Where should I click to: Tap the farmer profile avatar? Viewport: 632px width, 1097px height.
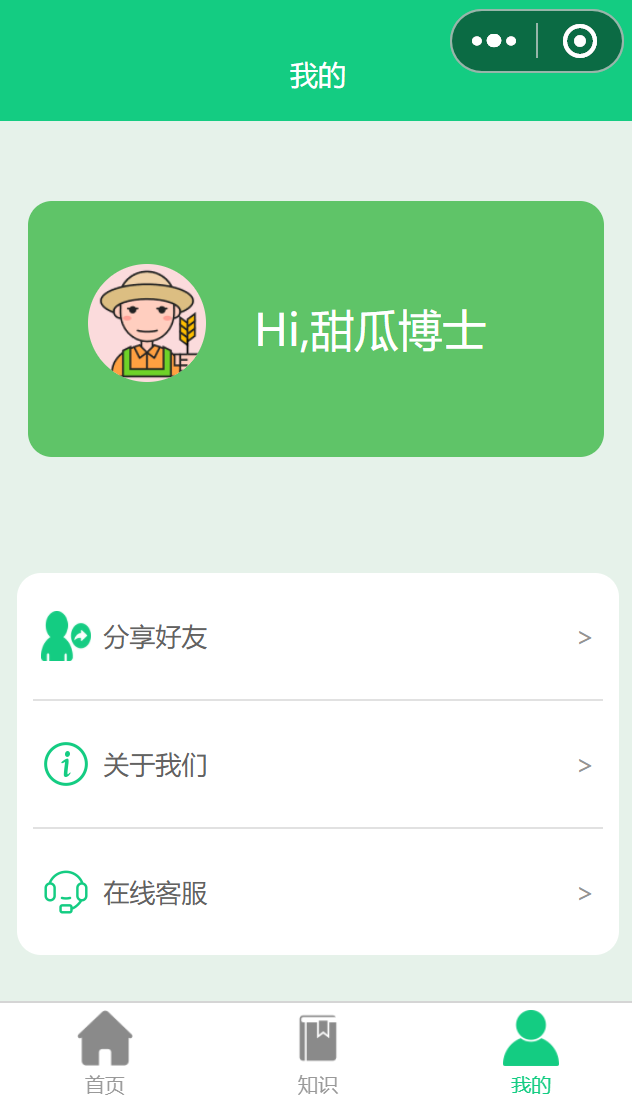[147, 323]
